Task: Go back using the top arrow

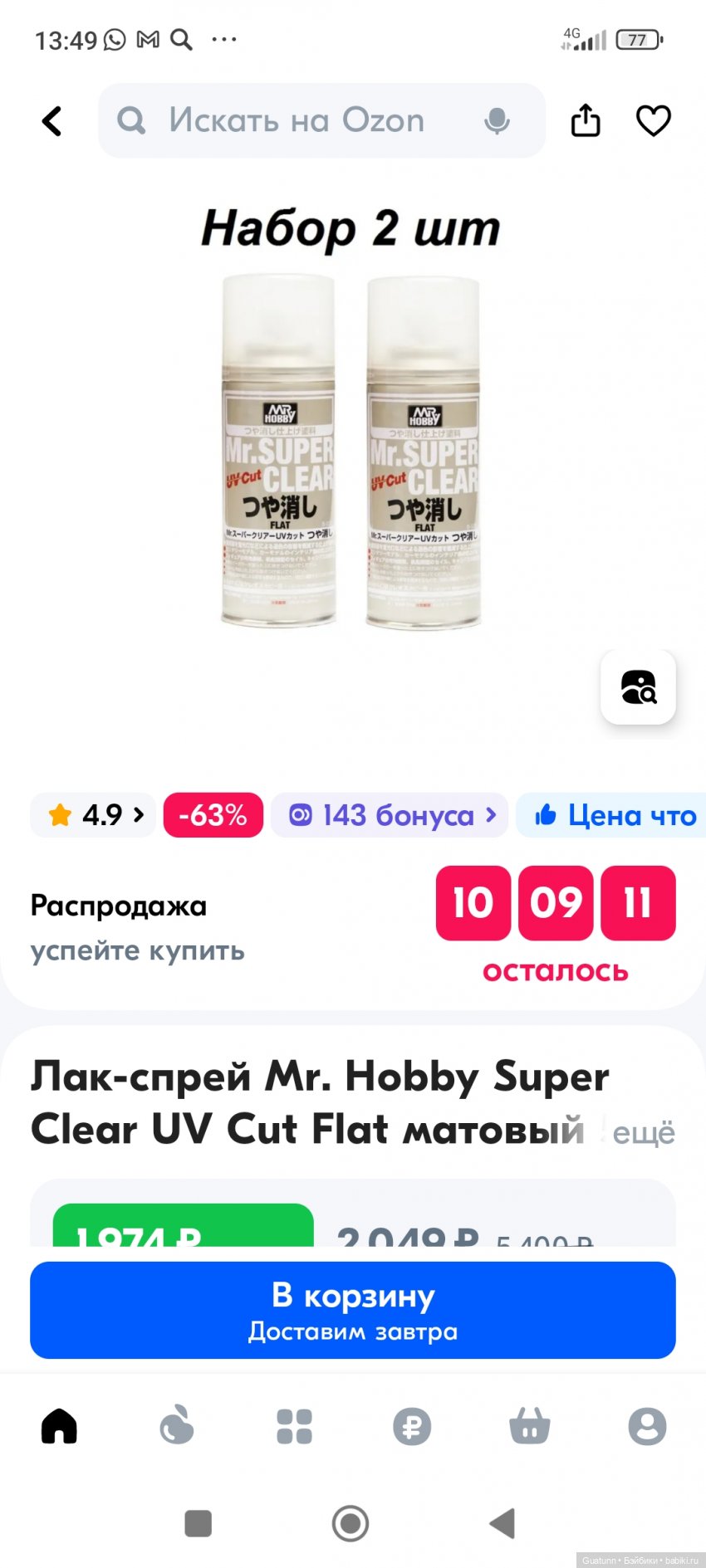Action: click(52, 121)
